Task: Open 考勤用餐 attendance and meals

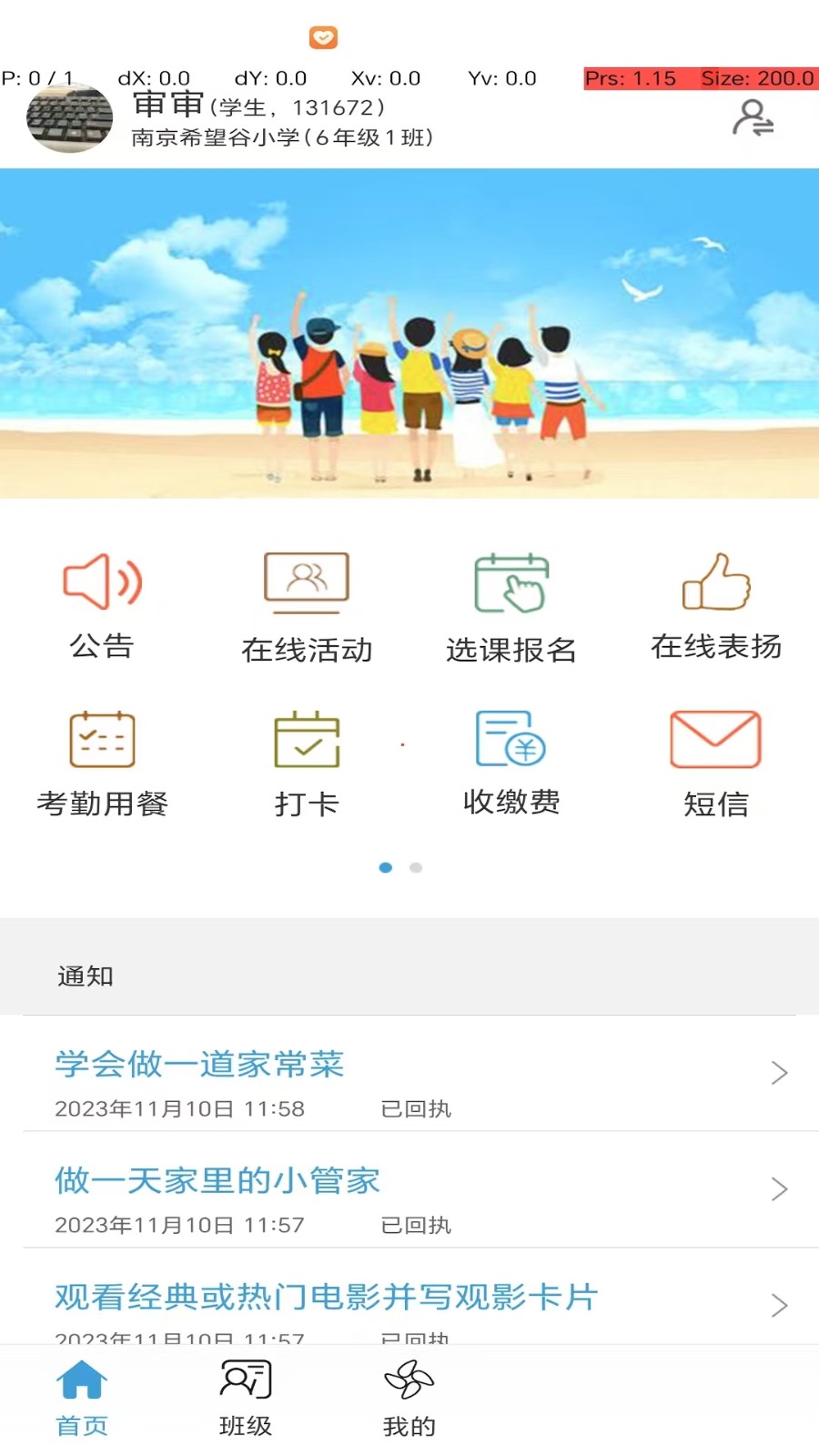Action: click(102, 763)
